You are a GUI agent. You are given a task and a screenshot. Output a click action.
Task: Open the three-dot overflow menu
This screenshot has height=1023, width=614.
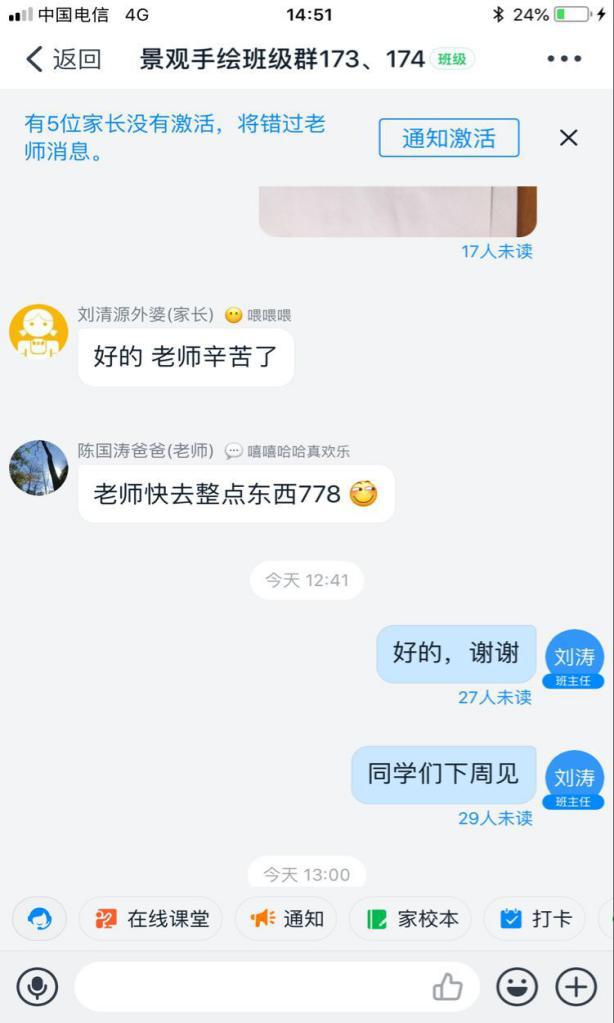pyautogui.click(x=564, y=60)
